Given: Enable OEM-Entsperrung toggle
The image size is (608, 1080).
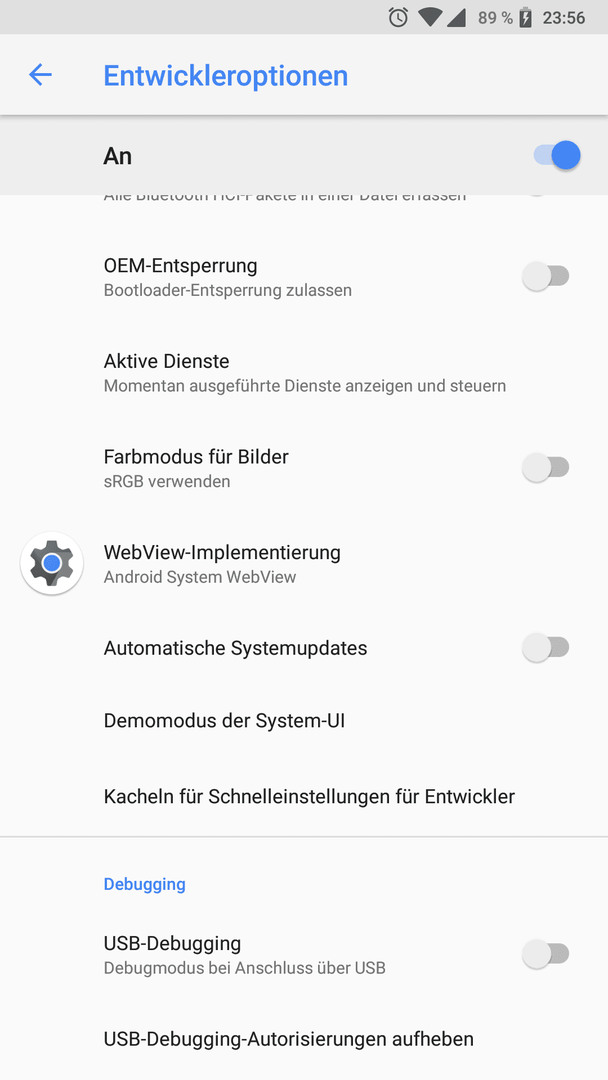Looking at the screenshot, I should tap(545, 277).
